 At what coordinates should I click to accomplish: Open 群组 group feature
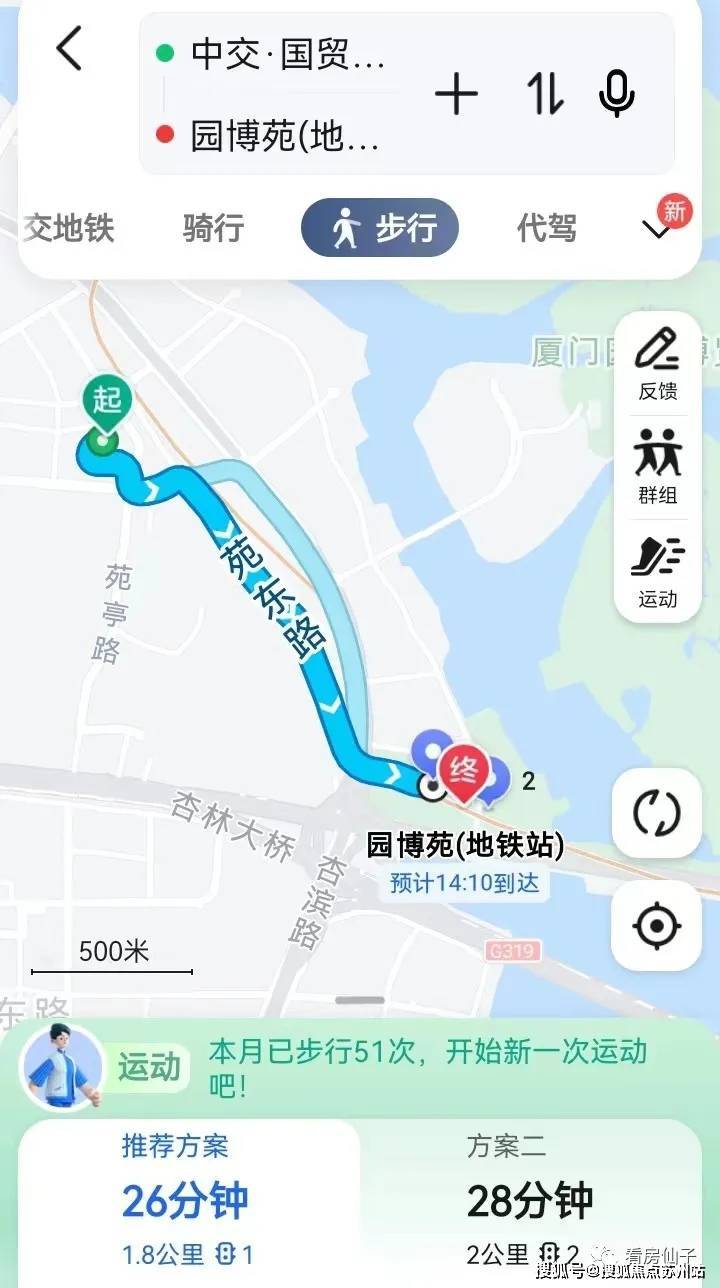click(x=657, y=467)
